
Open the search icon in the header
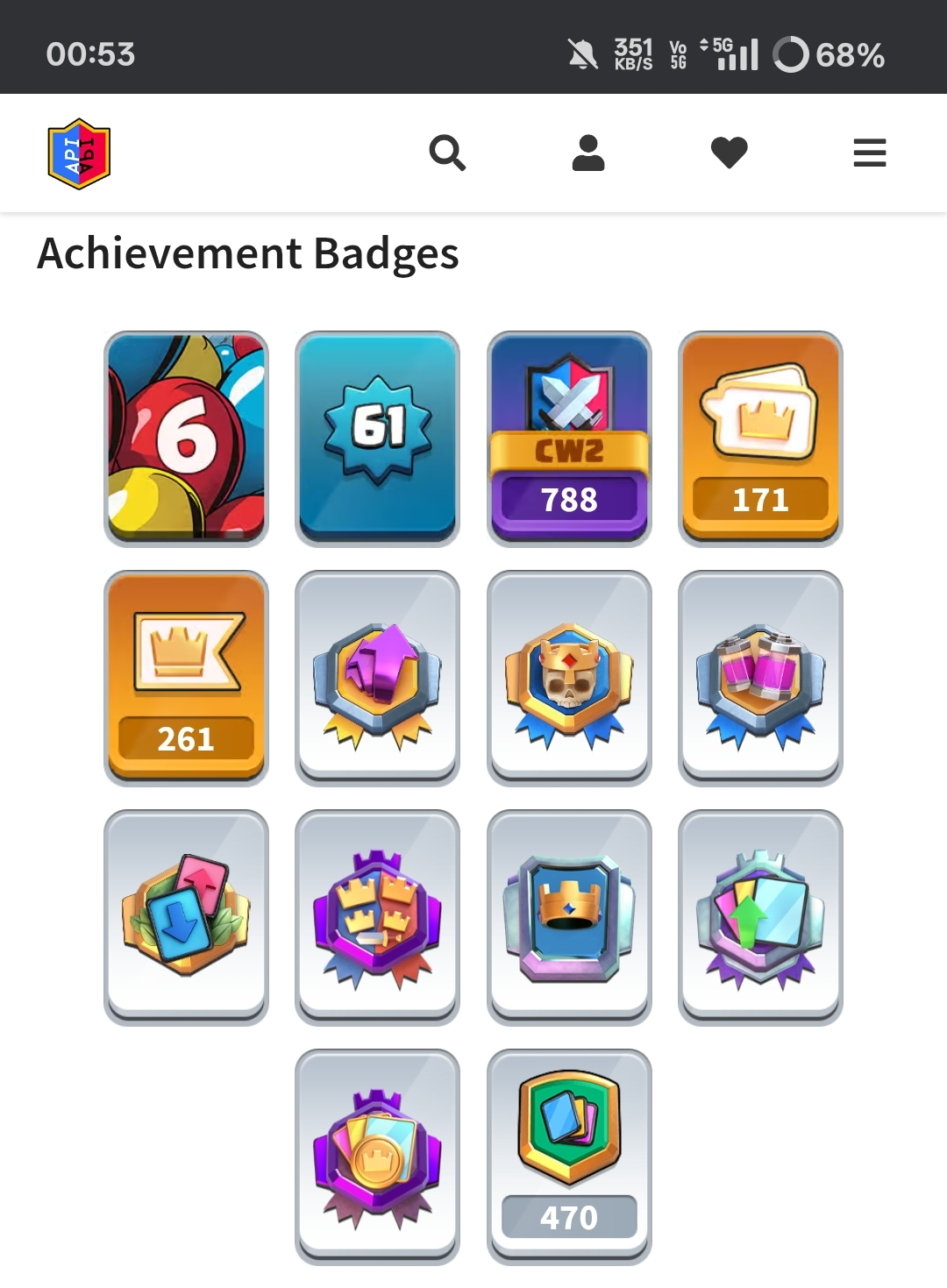pyautogui.click(x=447, y=153)
